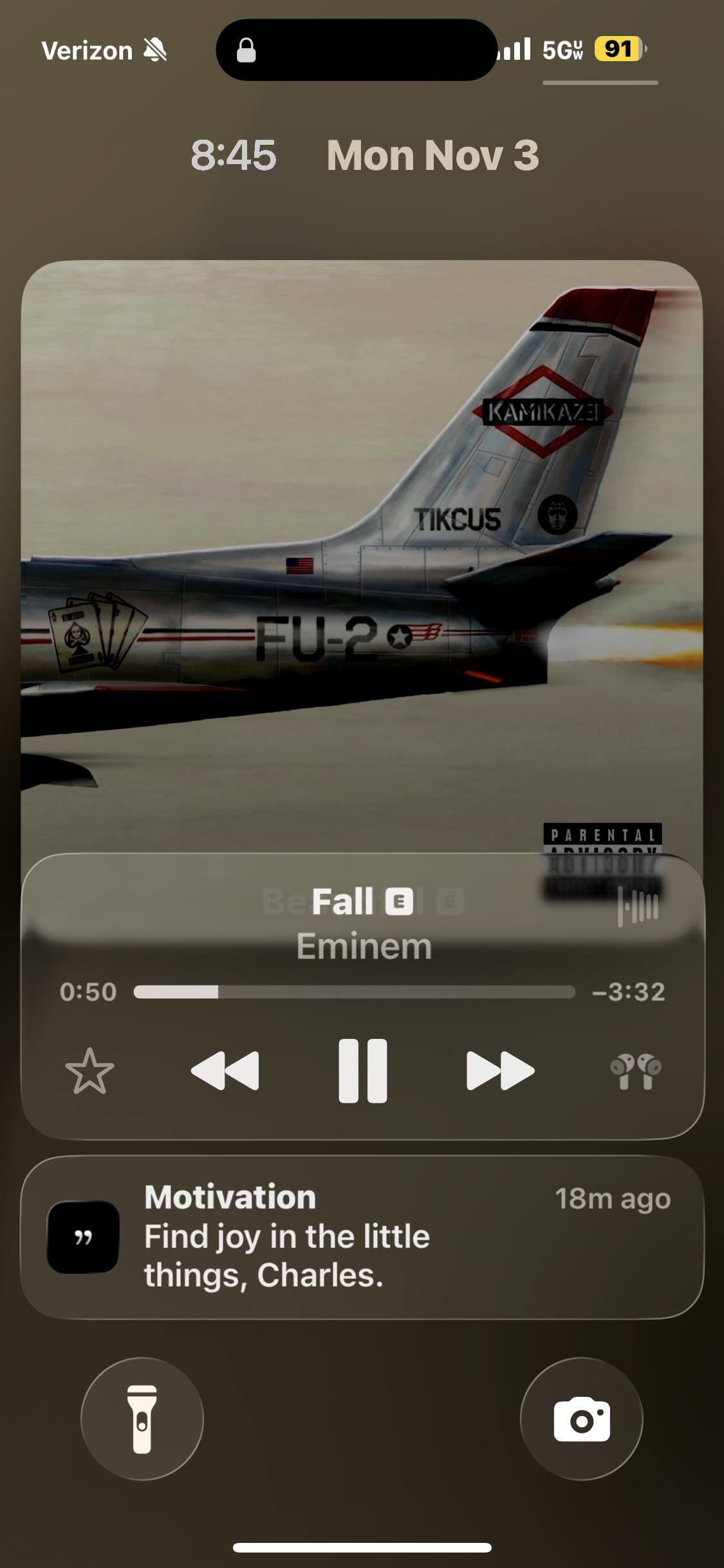This screenshot has width=724, height=1568.
Task: Open the Motivation notification
Action: 362,1236
